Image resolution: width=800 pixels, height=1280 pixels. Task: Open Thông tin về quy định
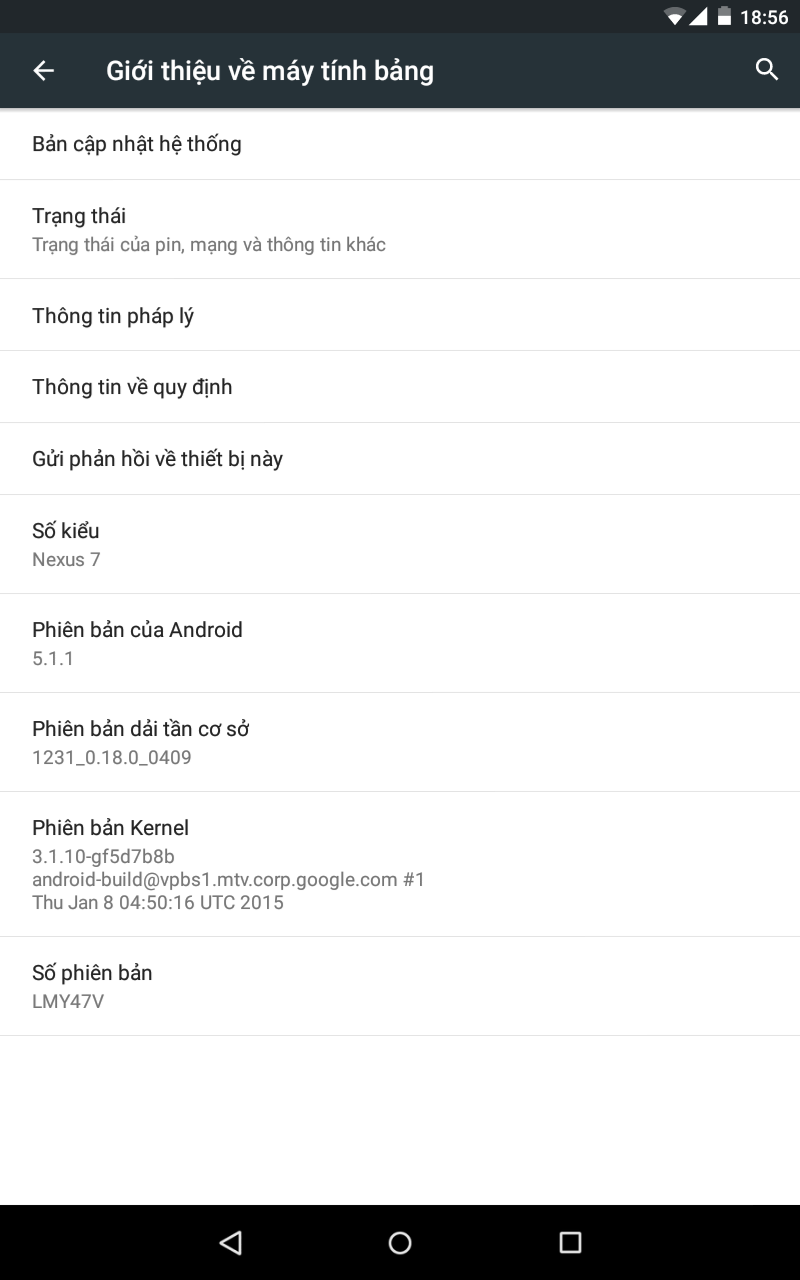click(x=400, y=387)
